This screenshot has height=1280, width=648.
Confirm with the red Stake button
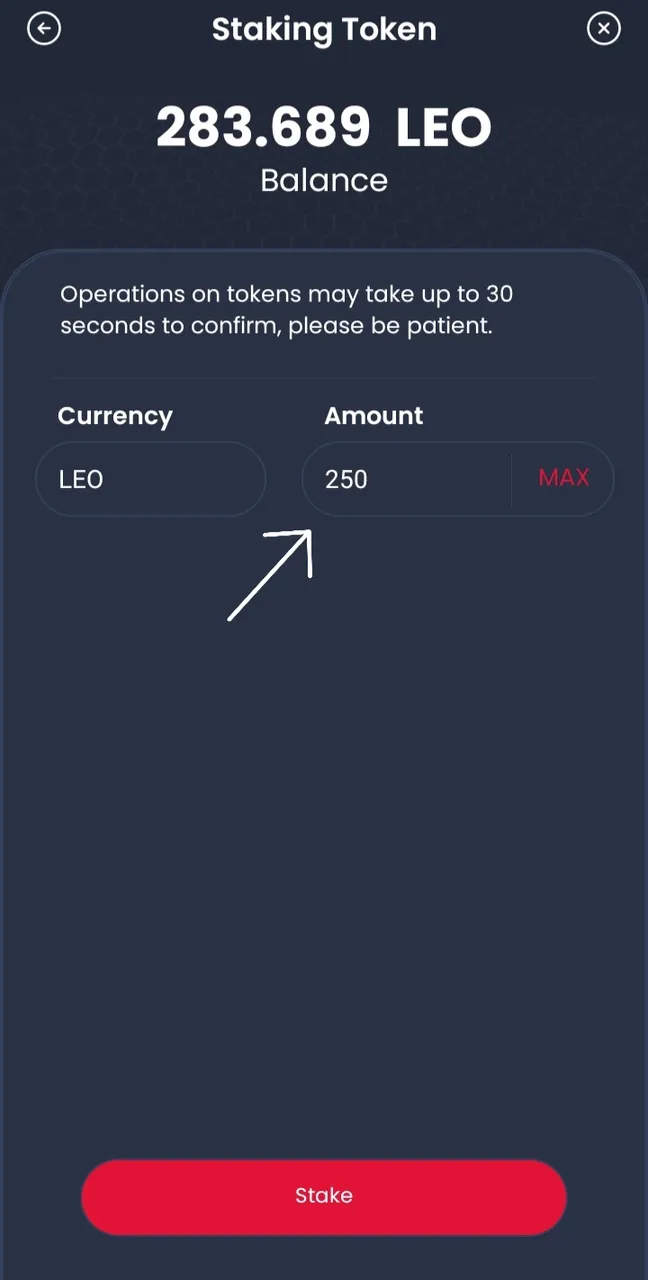324,1196
